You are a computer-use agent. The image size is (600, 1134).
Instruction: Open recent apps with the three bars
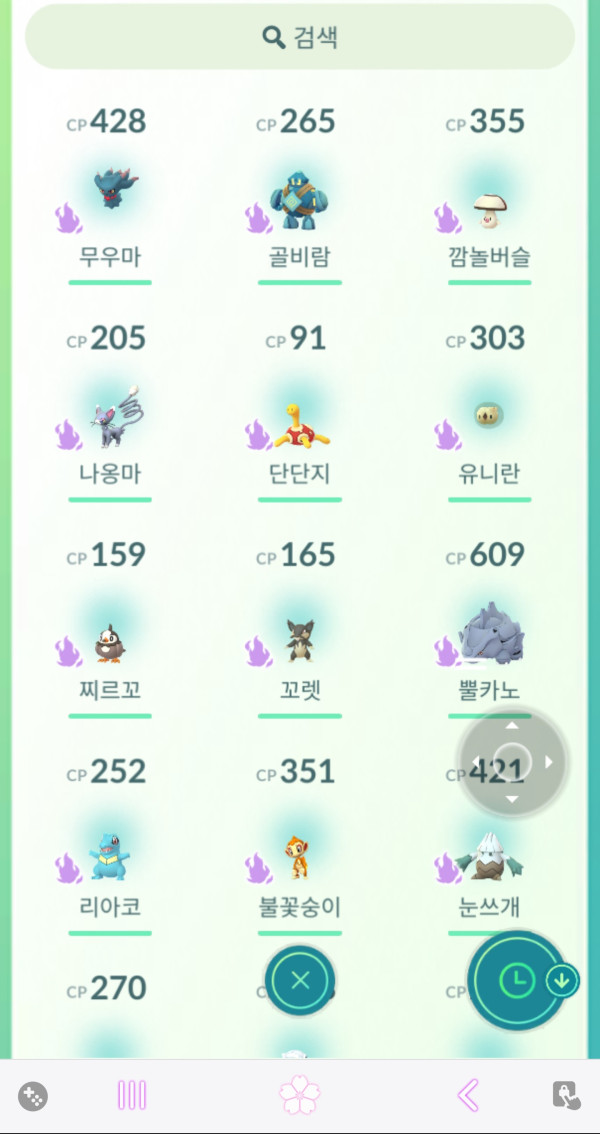pos(132,1096)
